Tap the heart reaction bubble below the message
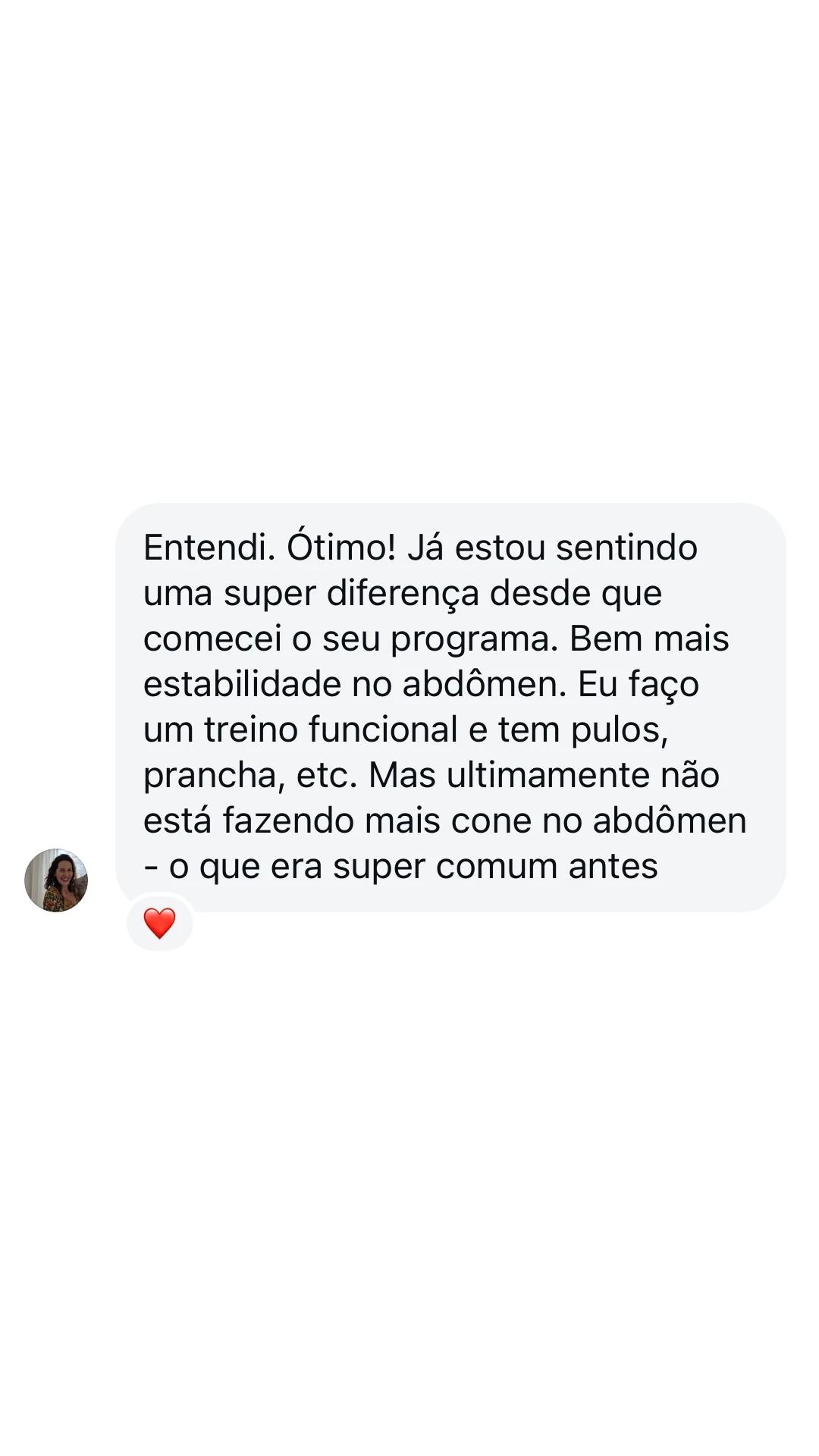The height and width of the screenshot is (1456, 819). click(x=158, y=921)
